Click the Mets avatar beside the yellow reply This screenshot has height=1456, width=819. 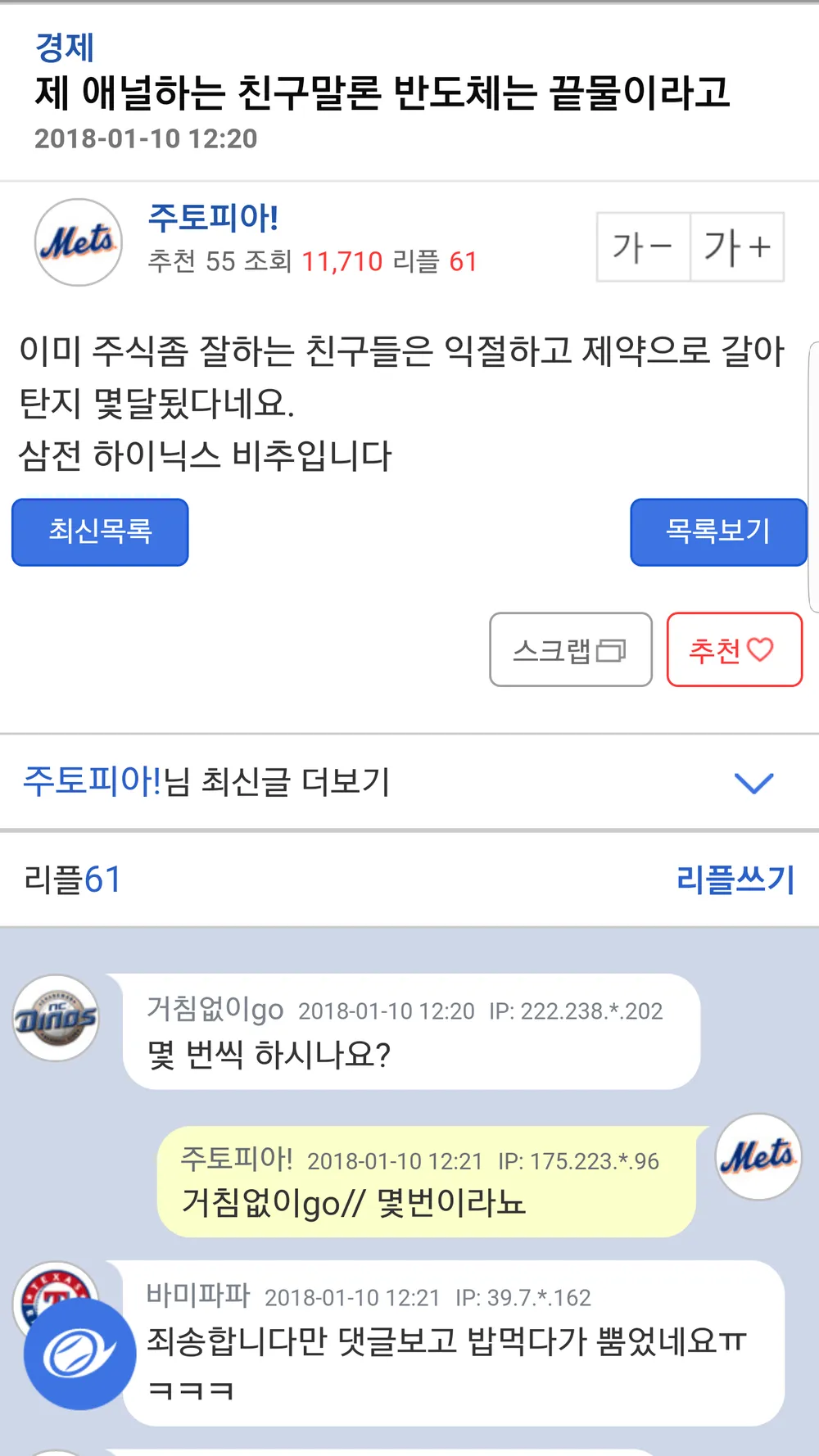click(x=756, y=1159)
